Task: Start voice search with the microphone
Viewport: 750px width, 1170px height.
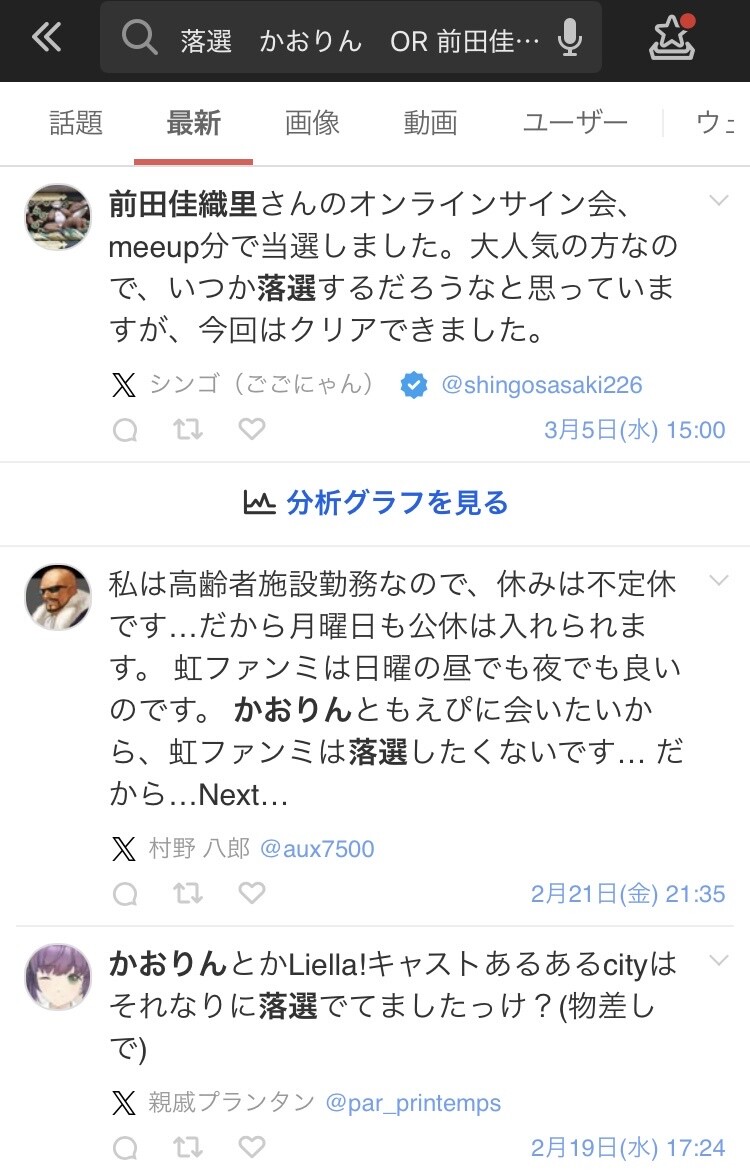Action: click(x=570, y=37)
